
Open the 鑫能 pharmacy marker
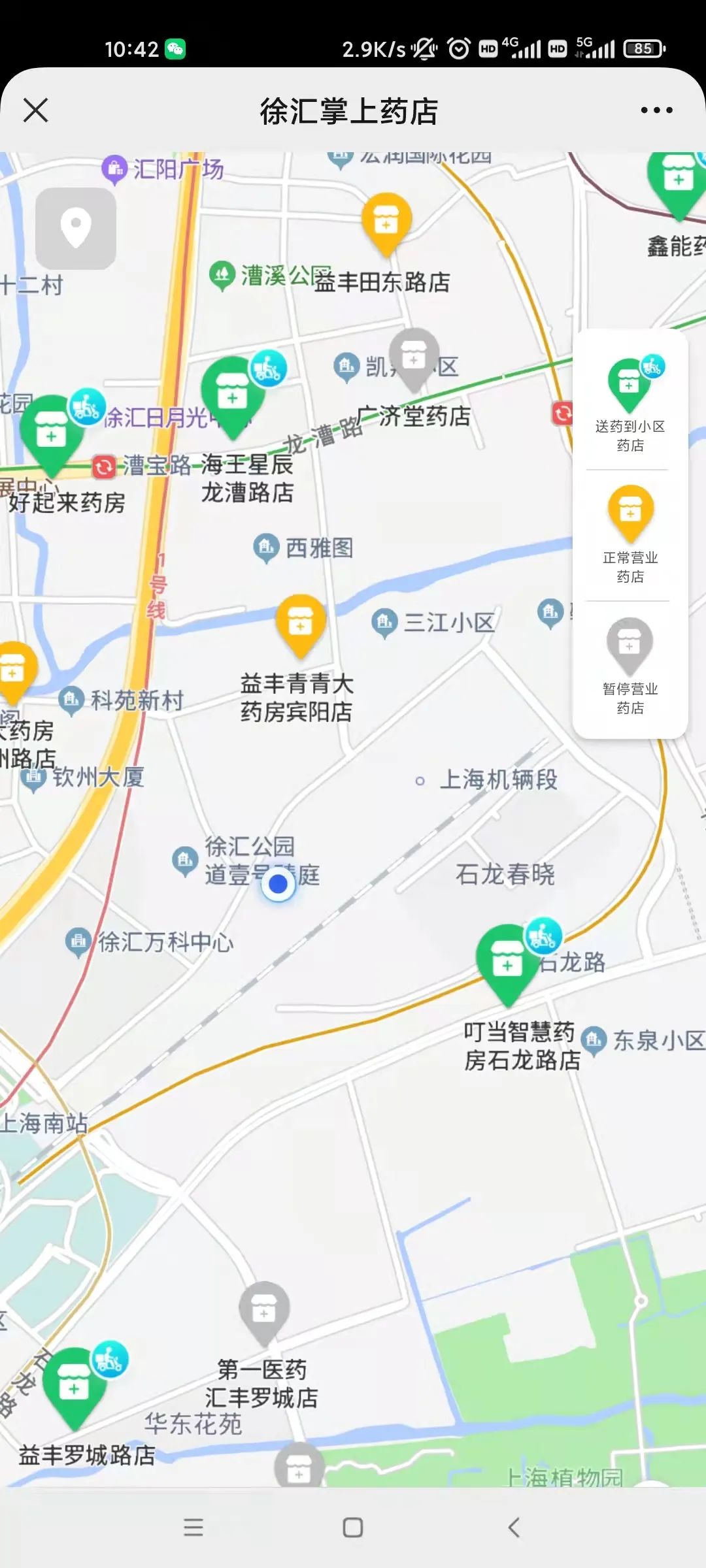coord(677,183)
